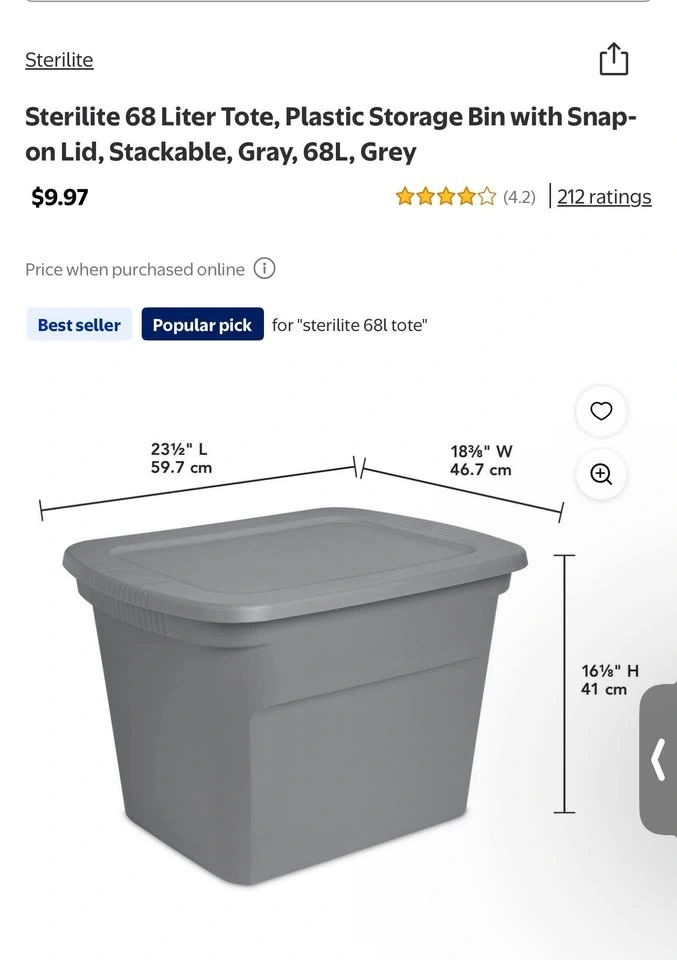Expand the side panel arrow handle
The width and height of the screenshot is (677, 960).
coord(658,760)
